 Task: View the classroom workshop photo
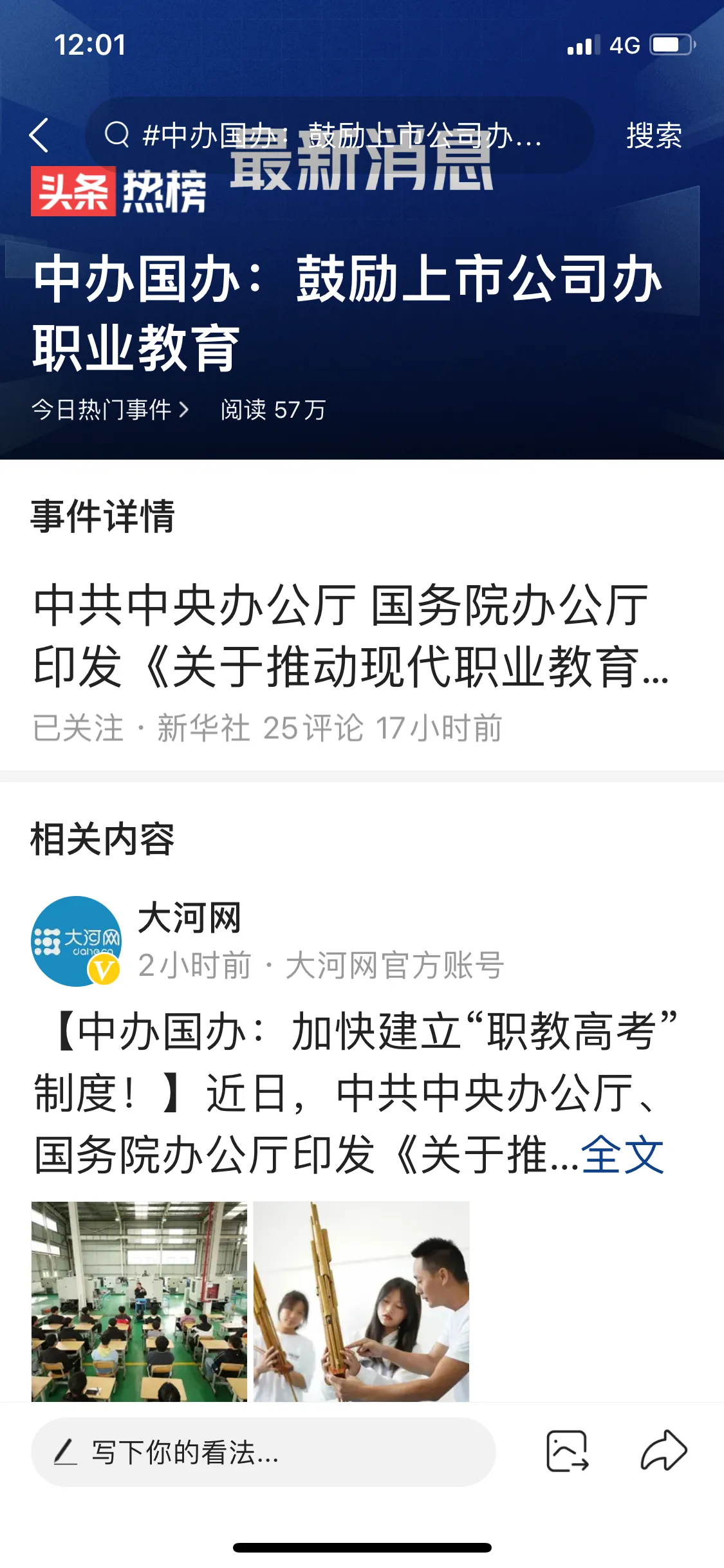click(x=139, y=1300)
